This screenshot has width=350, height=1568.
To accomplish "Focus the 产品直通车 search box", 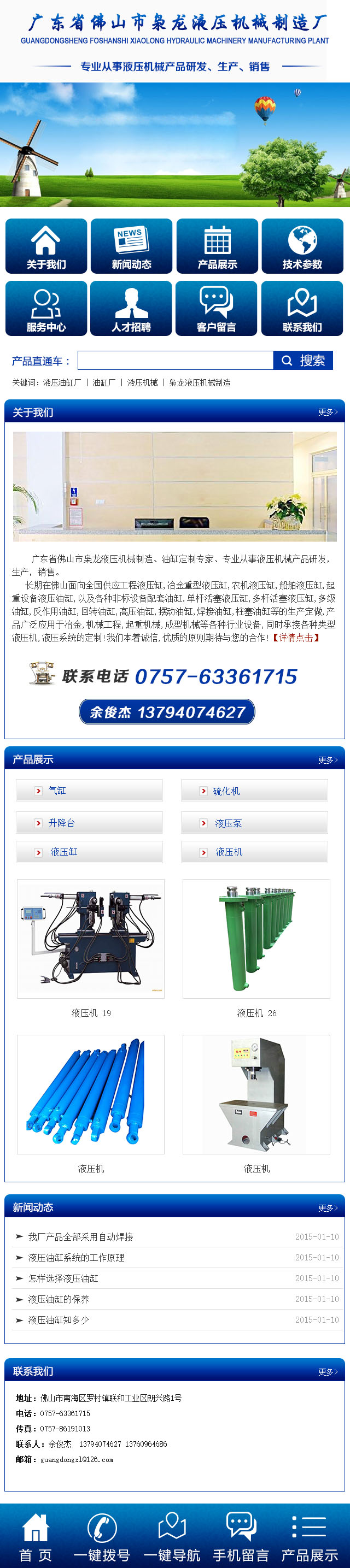I will pyautogui.click(x=175, y=361).
